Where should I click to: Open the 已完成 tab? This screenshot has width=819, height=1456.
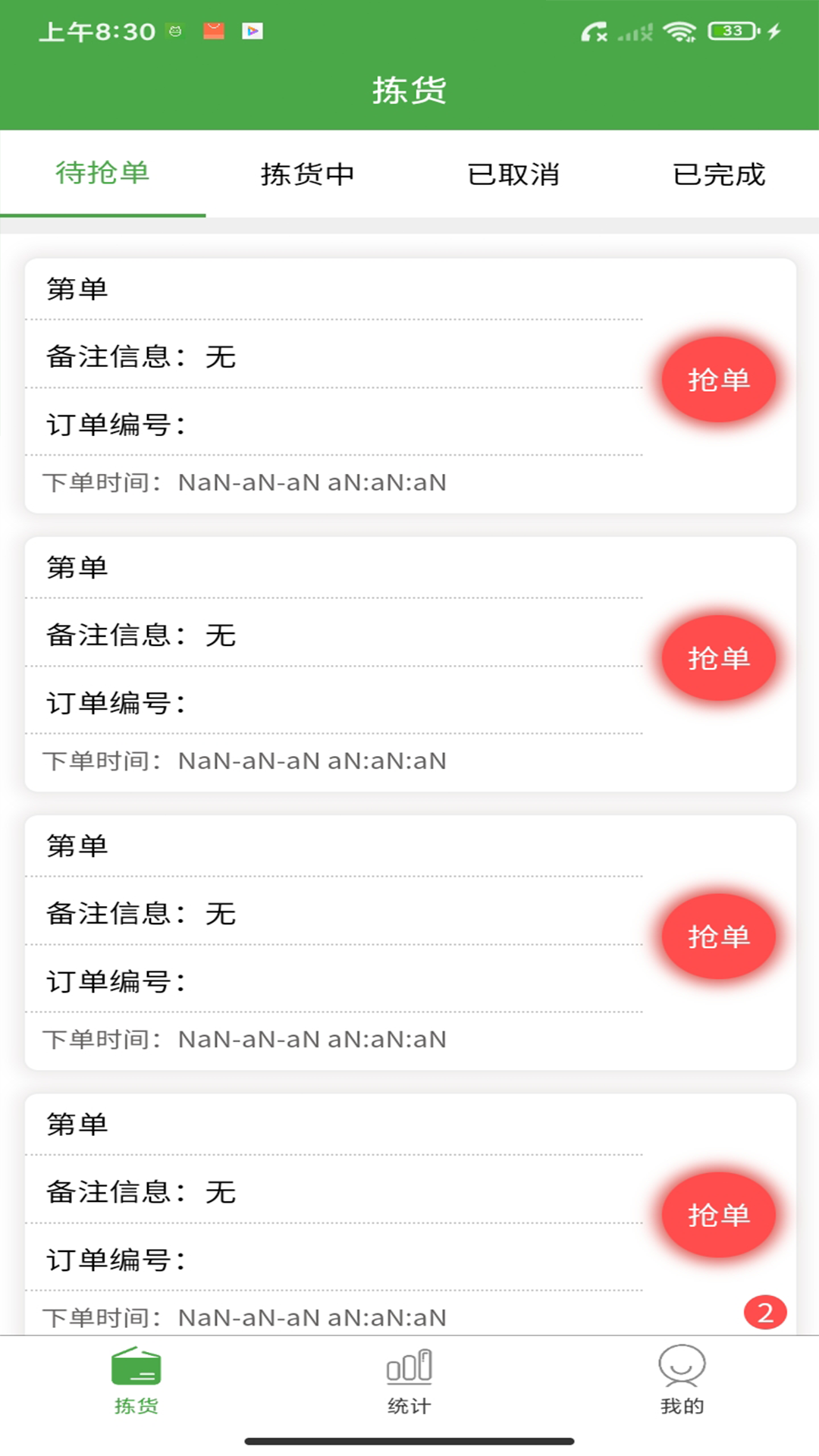pyautogui.click(x=719, y=174)
